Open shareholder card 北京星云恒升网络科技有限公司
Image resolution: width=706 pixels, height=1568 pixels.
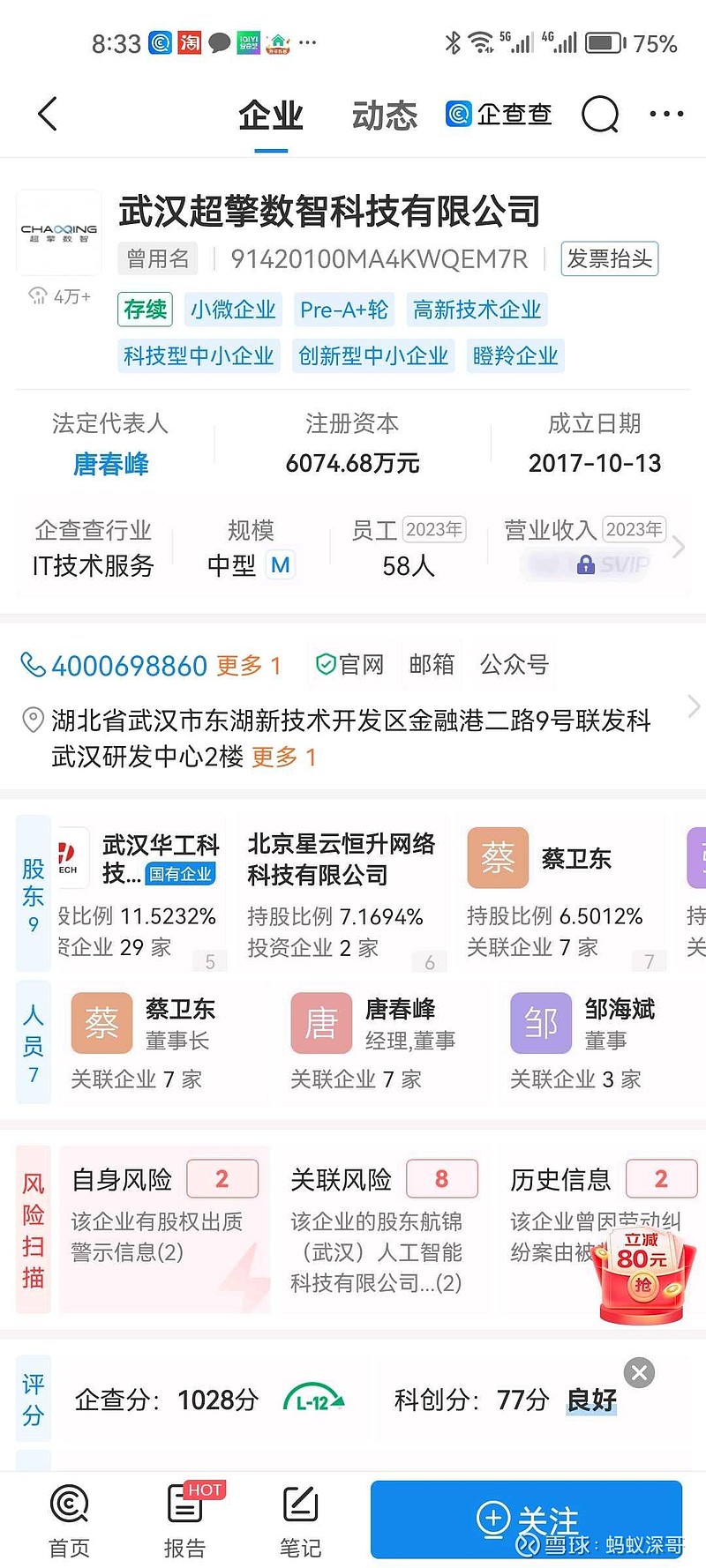click(340, 893)
